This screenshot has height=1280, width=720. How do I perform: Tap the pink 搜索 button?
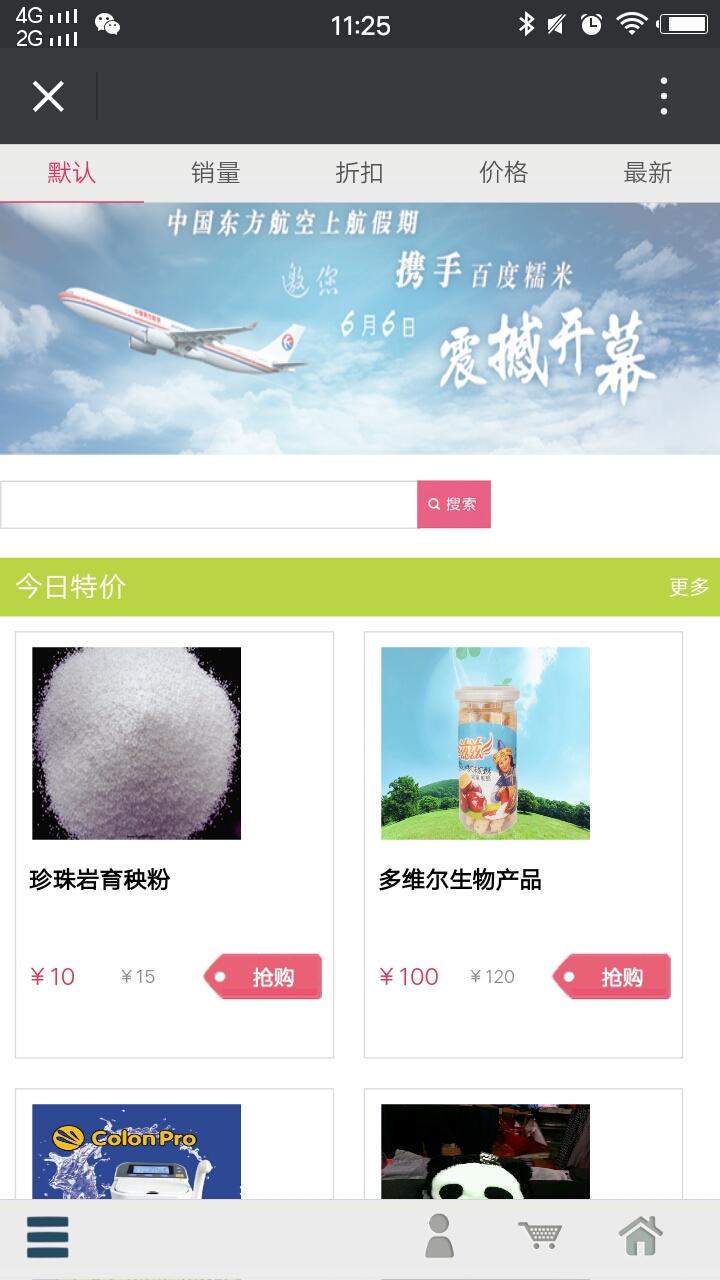coord(454,505)
